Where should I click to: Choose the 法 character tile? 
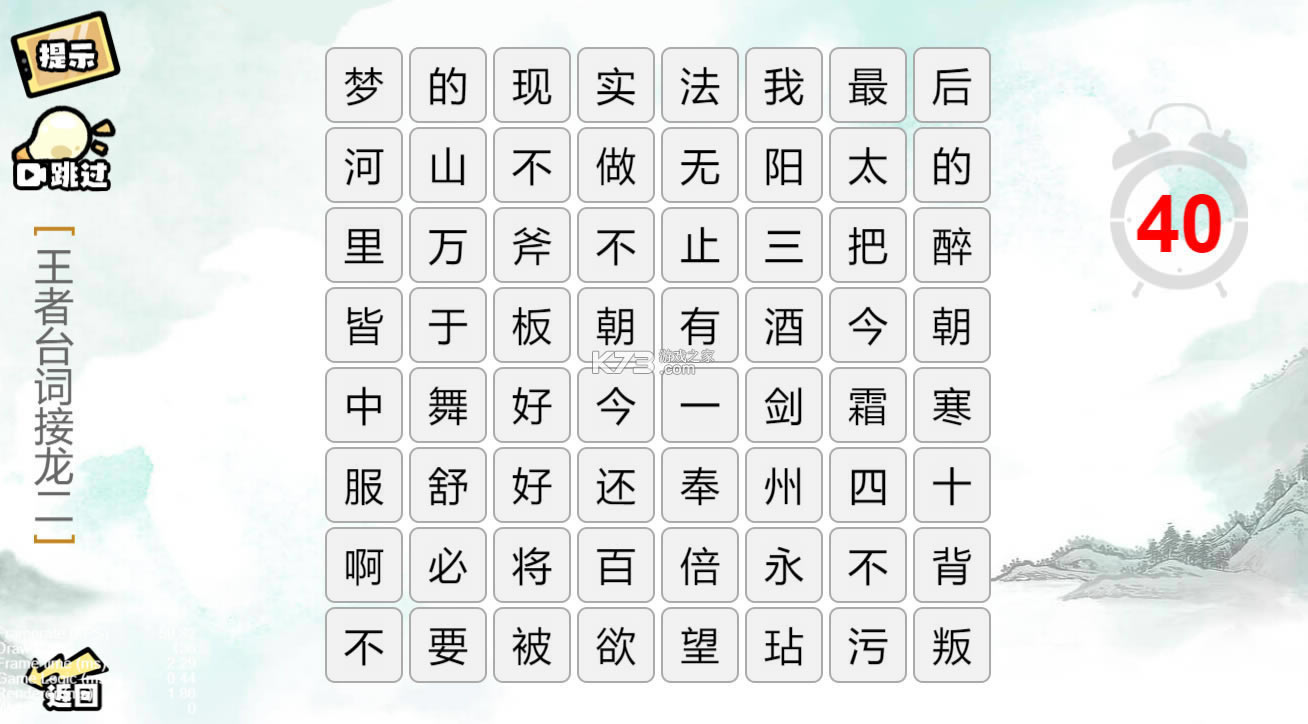[700, 86]
